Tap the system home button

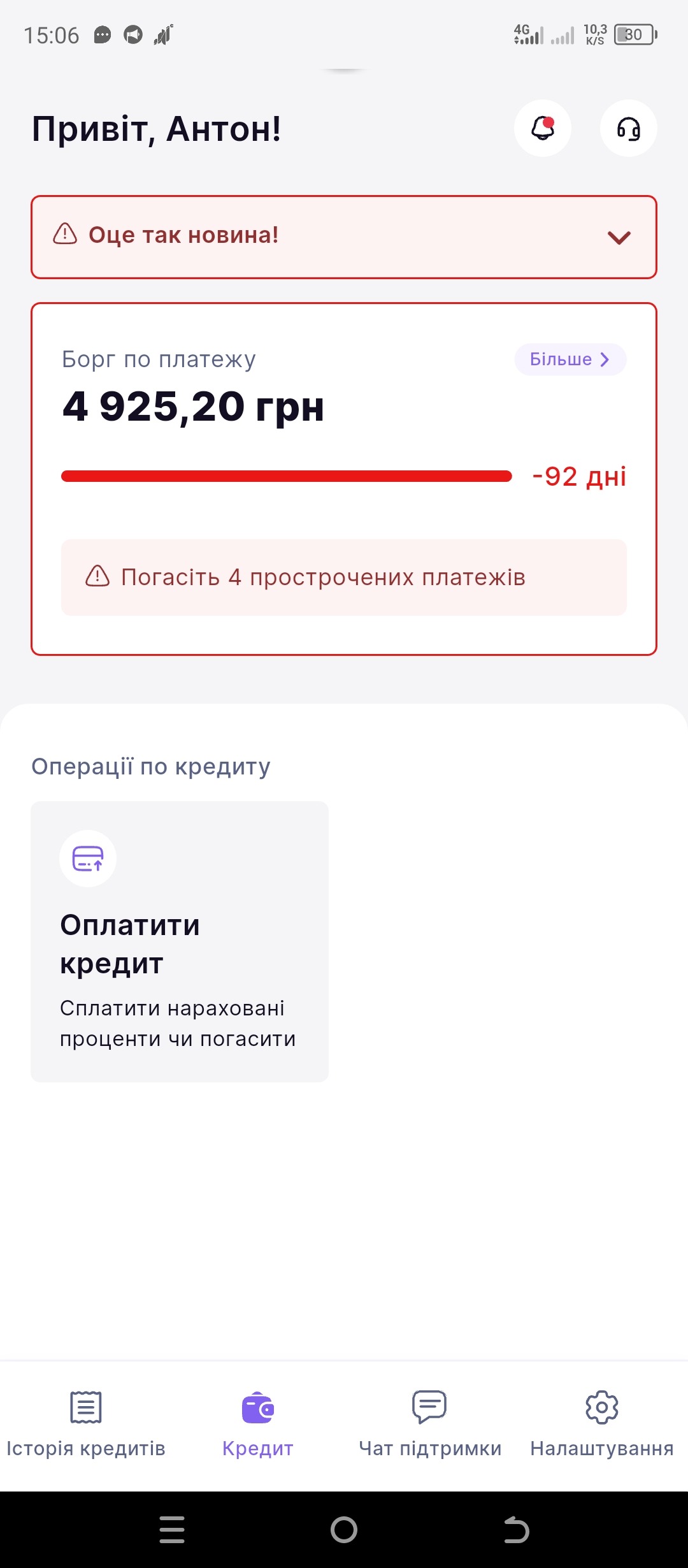click(x=344, y=1530)
